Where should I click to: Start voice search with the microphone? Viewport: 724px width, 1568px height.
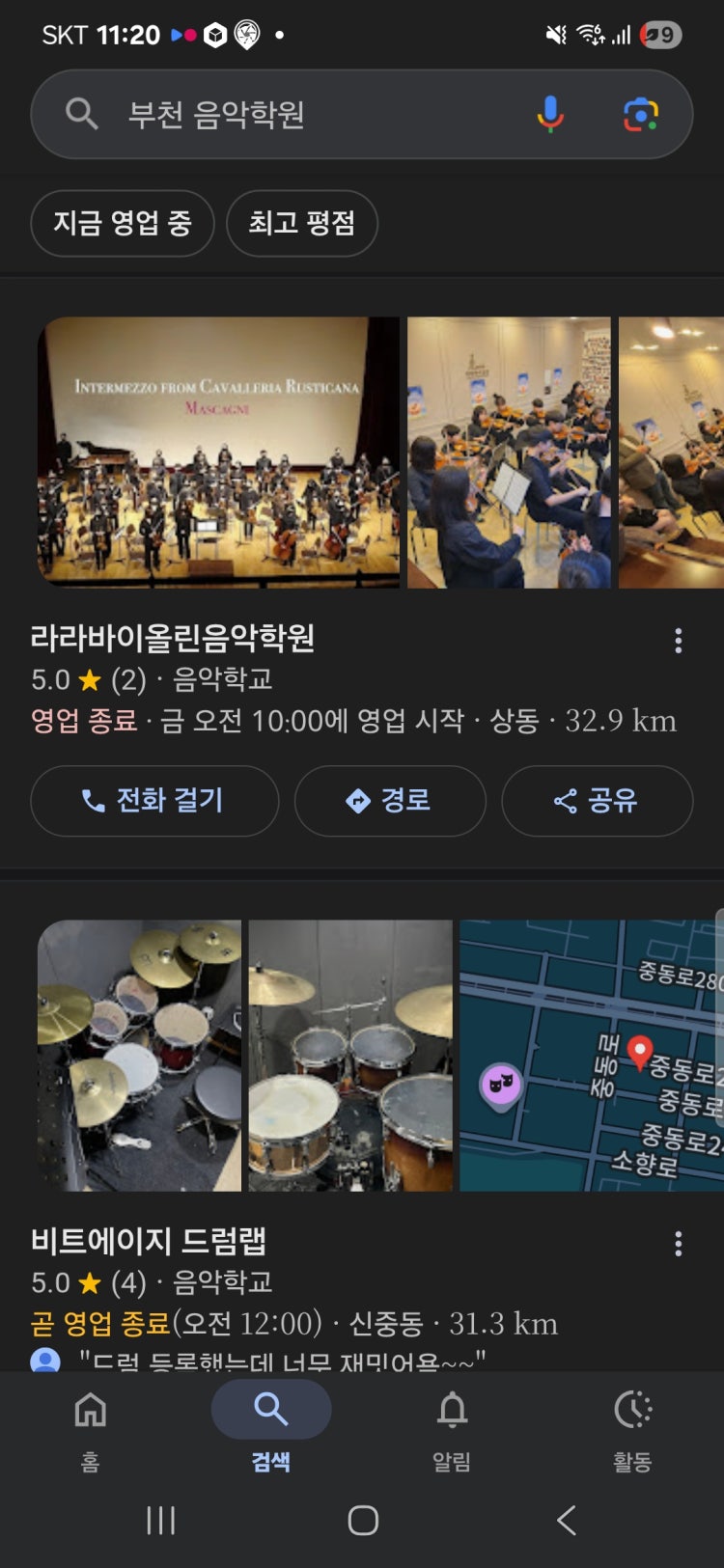pos(550,115)
